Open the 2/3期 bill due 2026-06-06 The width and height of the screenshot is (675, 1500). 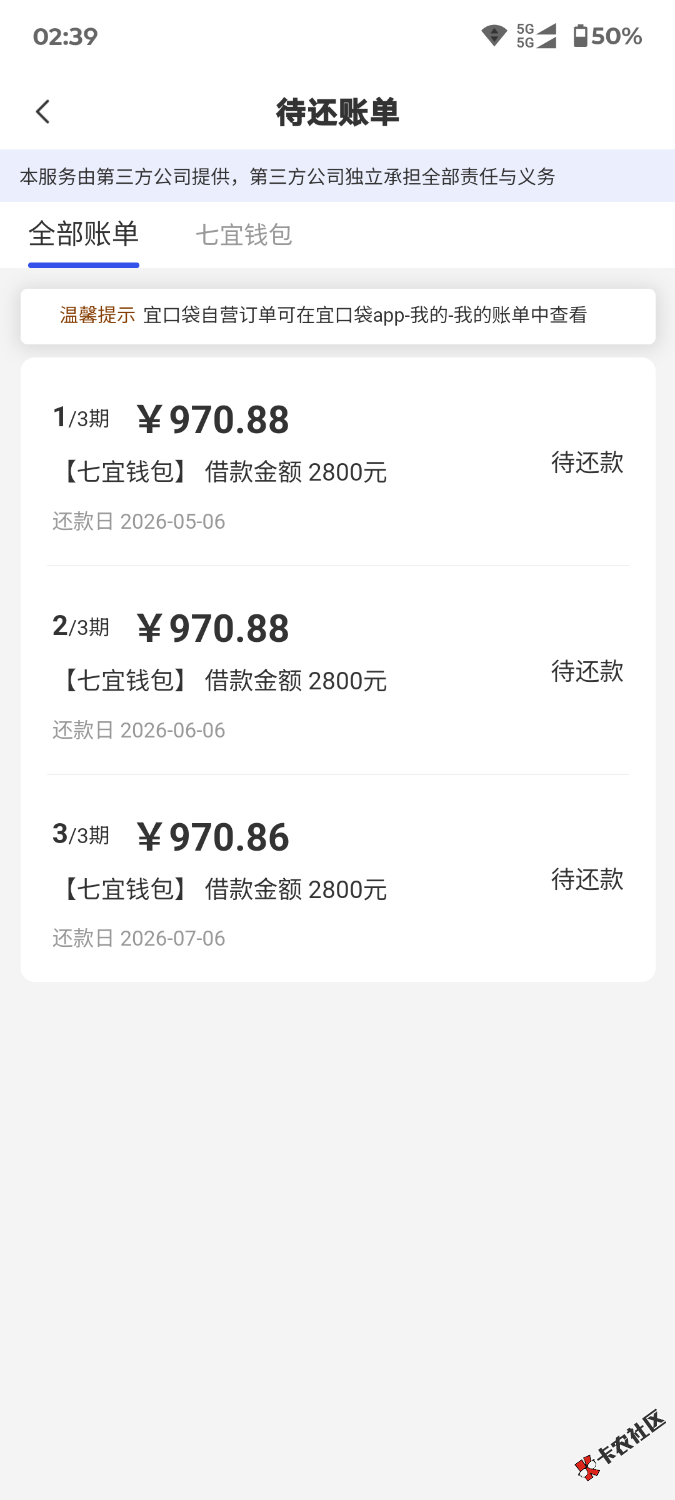(x=337, y=671)
